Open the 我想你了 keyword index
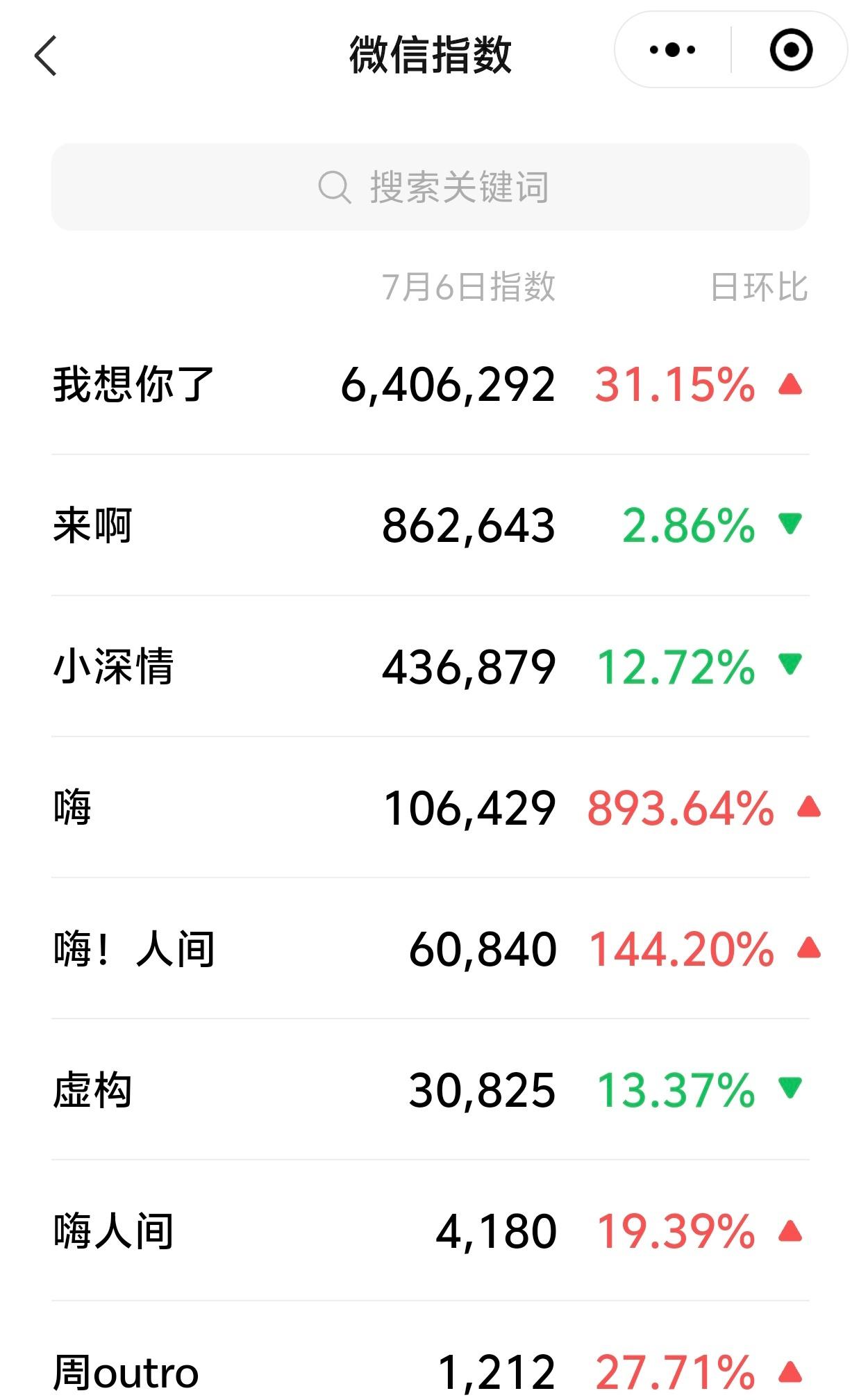 click(x=431, y=385)
